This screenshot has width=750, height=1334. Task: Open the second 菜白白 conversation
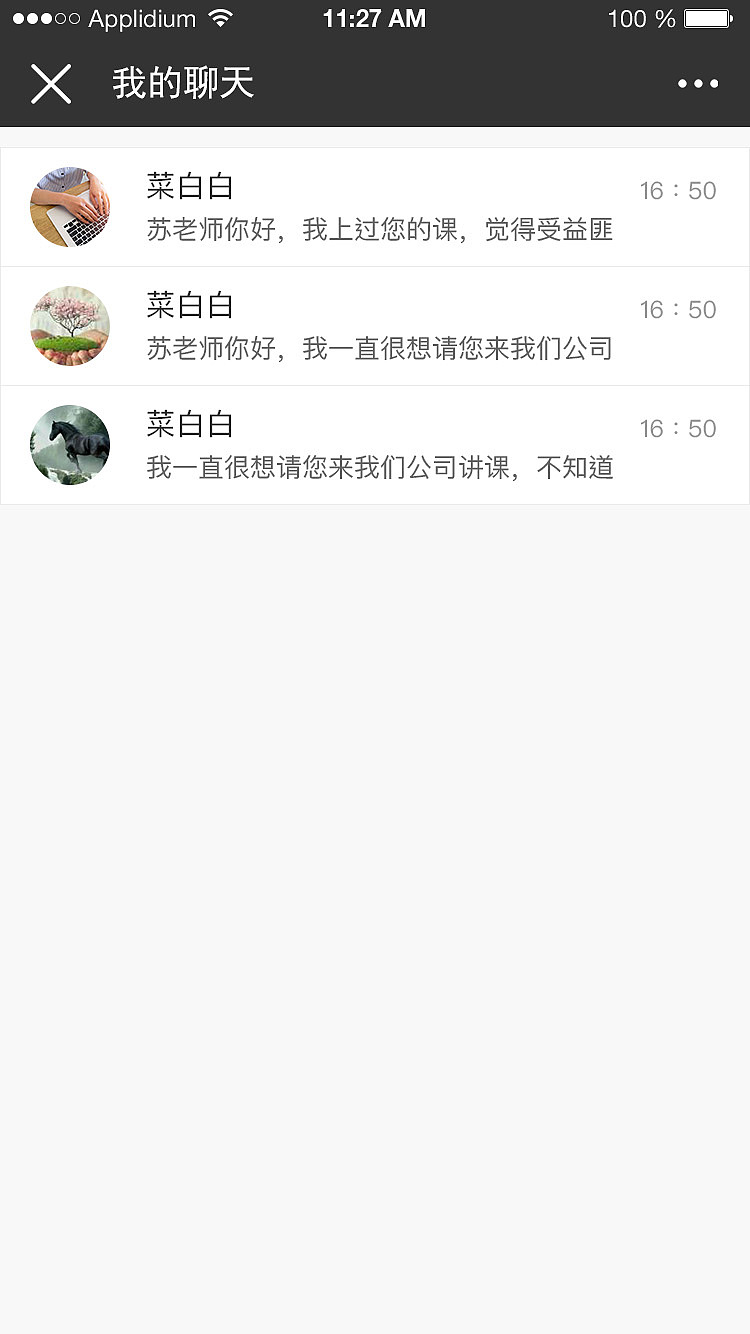[x=375, y=326]
